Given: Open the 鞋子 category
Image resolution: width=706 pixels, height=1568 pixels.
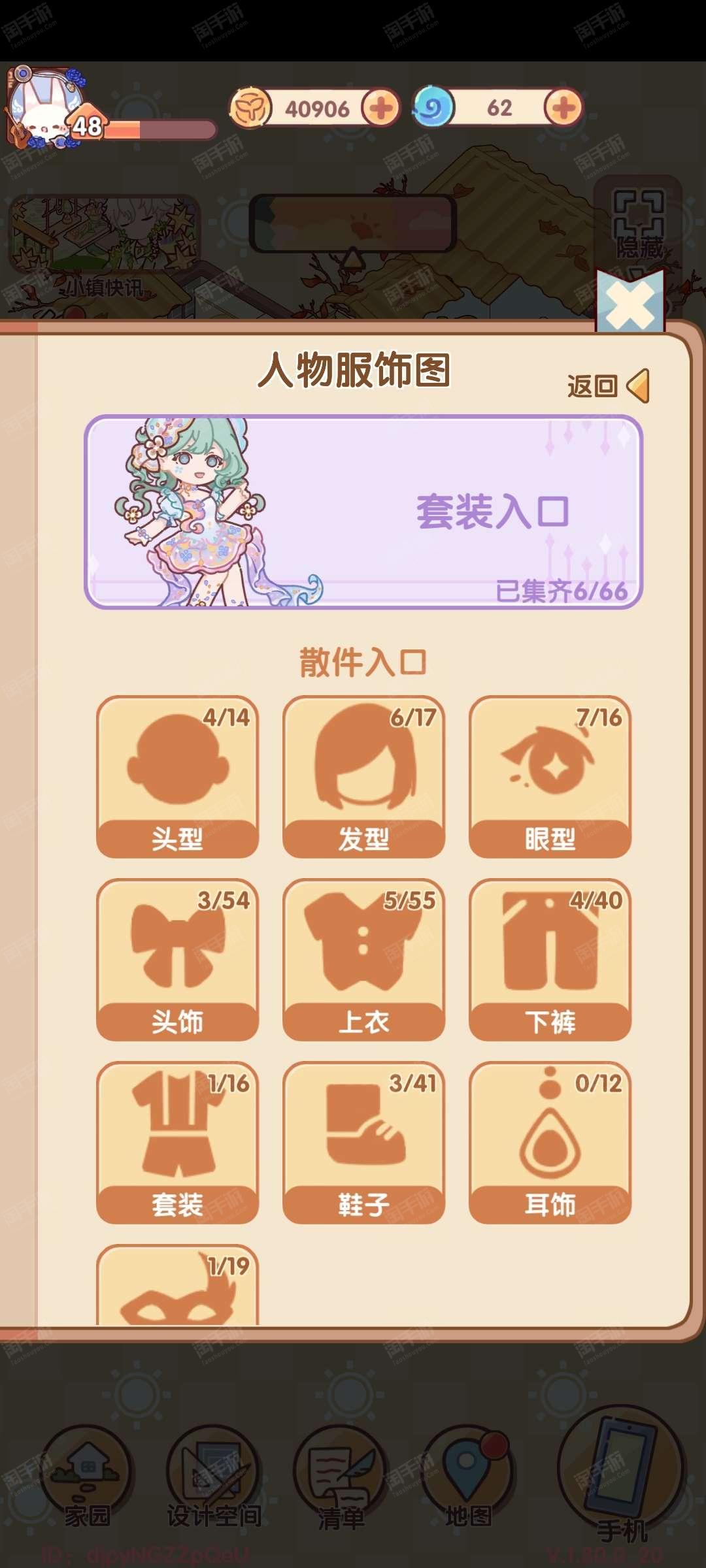Looking at the screenshot, I should coord(363,1143).
